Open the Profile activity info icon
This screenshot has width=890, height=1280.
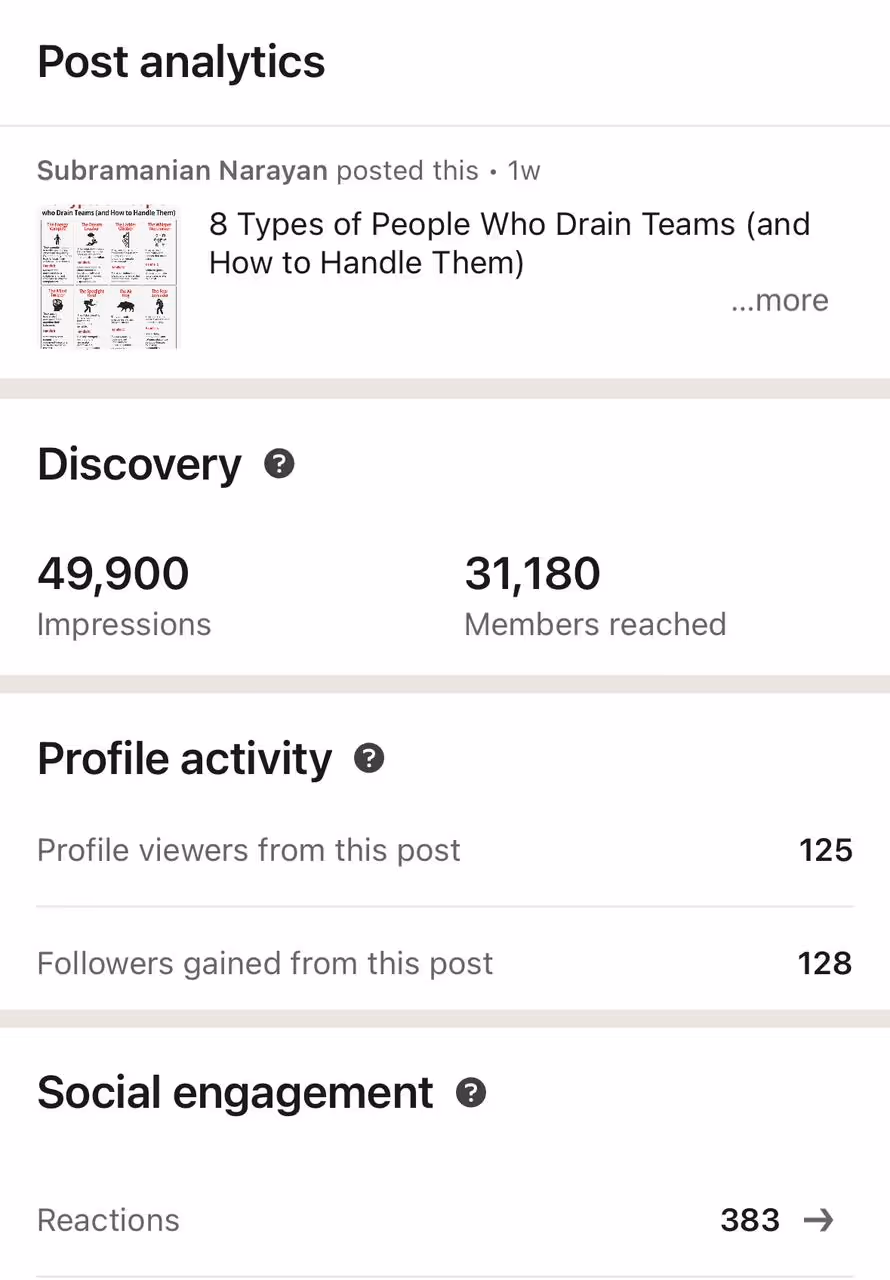point(369,759)
